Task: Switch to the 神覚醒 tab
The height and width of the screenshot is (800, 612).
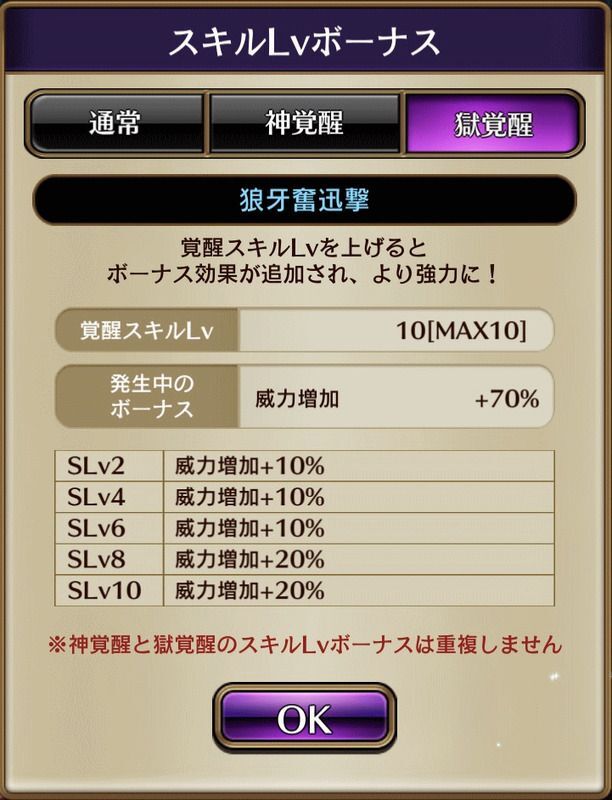Action: (304, 124)
